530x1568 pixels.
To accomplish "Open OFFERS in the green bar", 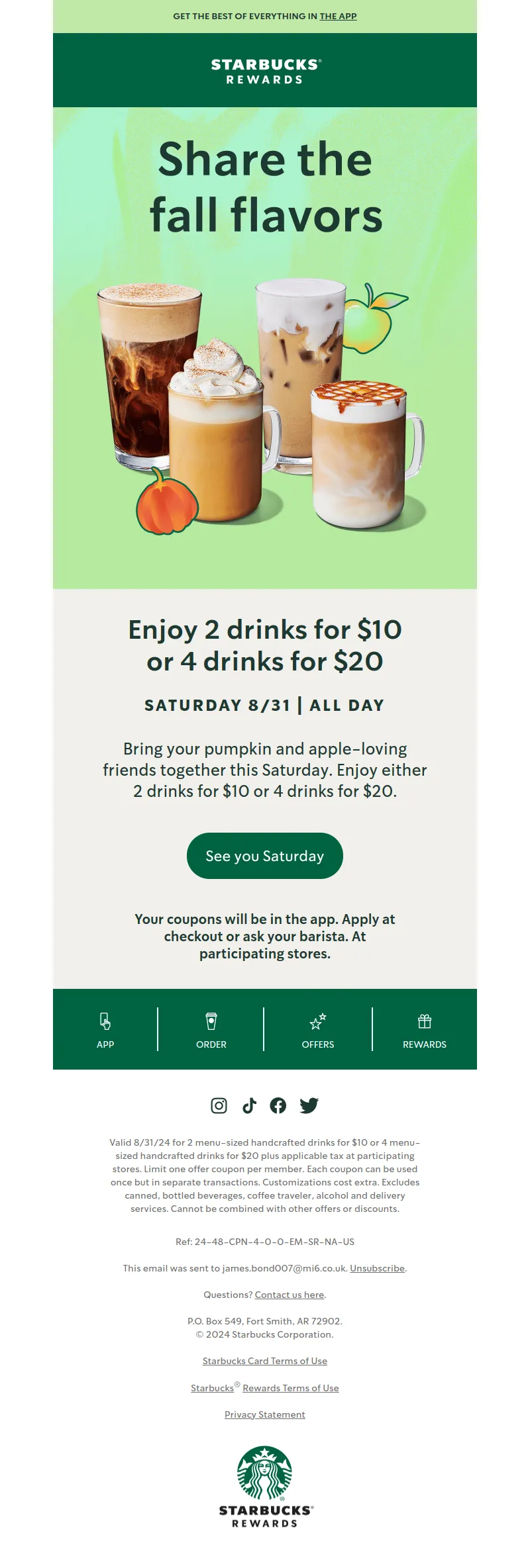I will tap(318, 1030).
